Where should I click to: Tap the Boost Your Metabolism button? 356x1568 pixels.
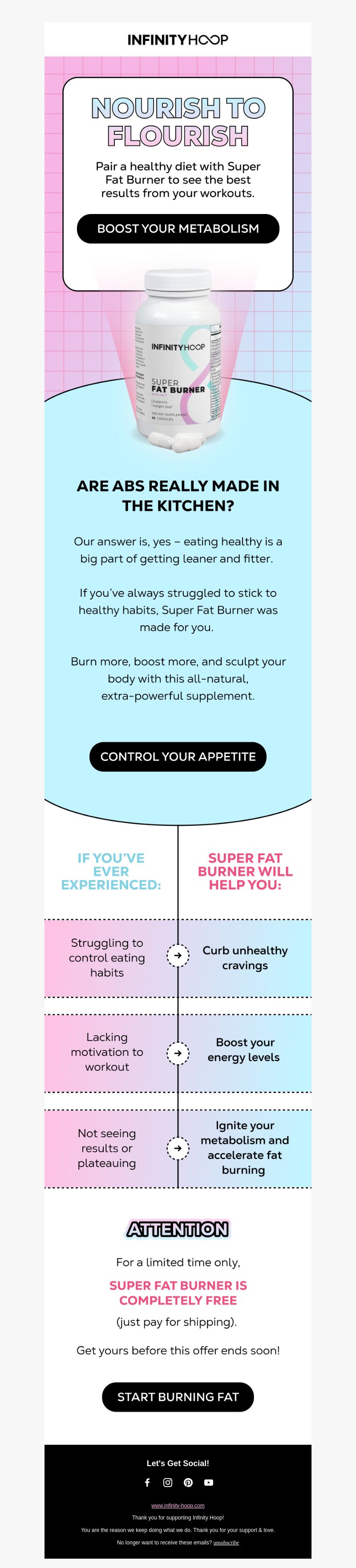tap(178, 229)
